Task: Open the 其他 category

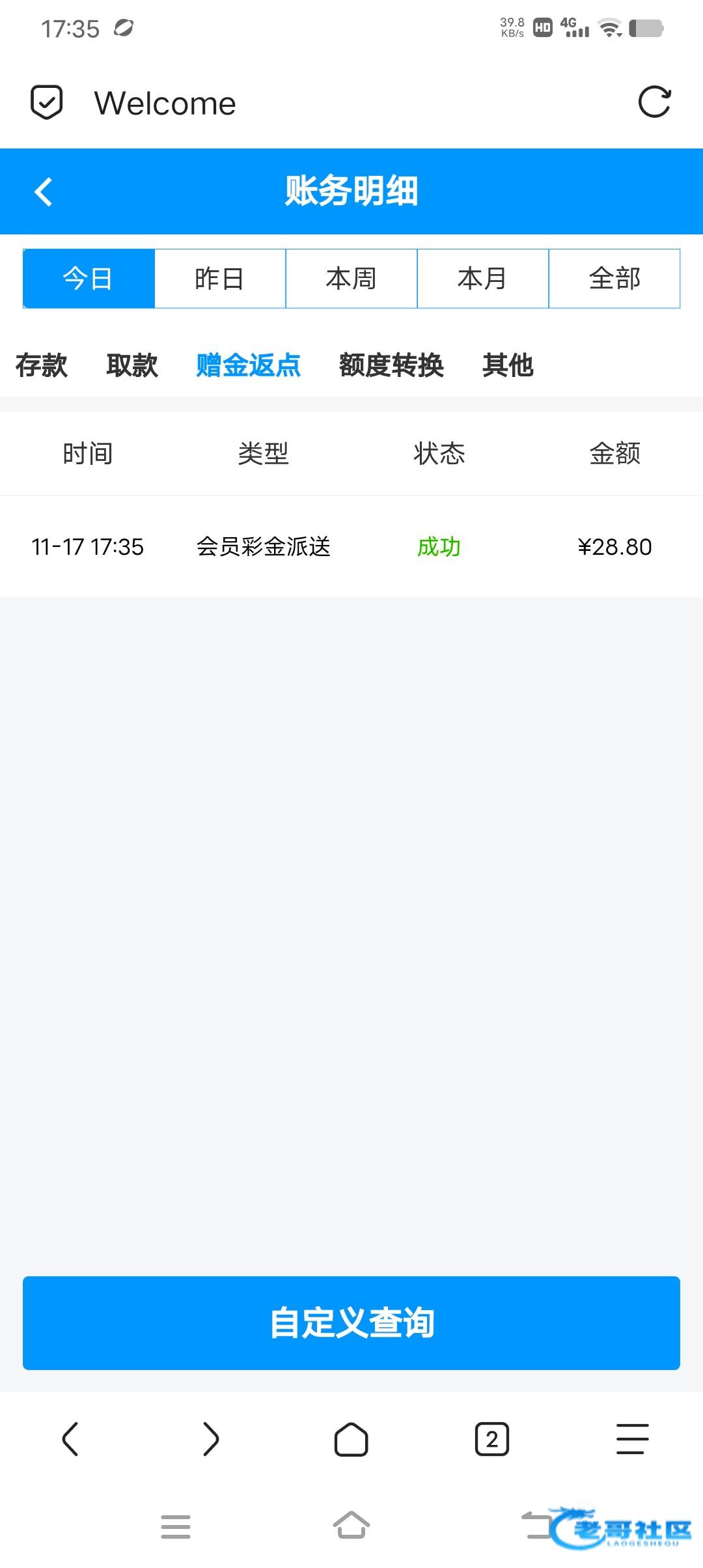Action: click(508, 365)
